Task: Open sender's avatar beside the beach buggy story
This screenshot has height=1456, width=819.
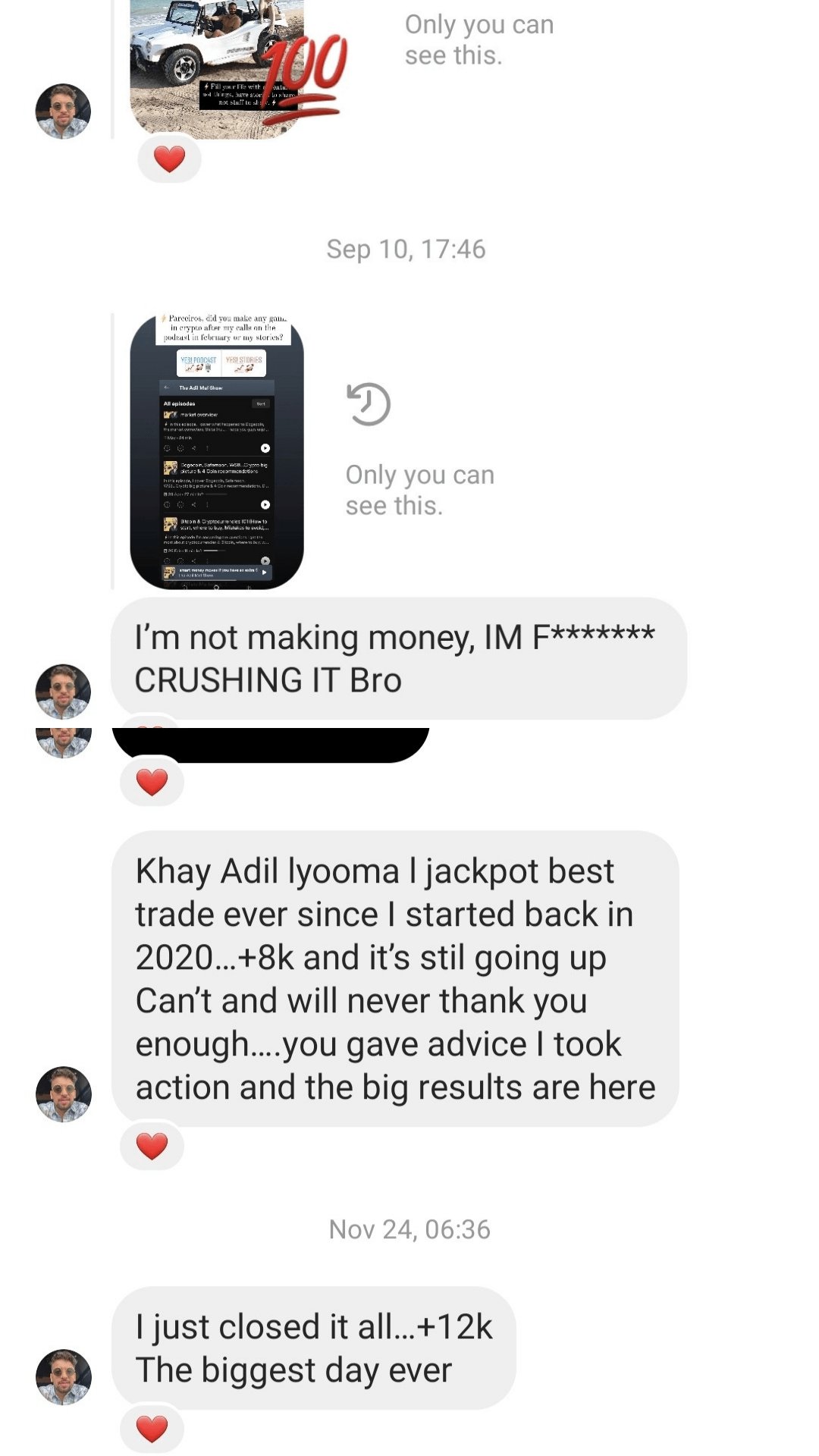Action: [x=64, y=111]
